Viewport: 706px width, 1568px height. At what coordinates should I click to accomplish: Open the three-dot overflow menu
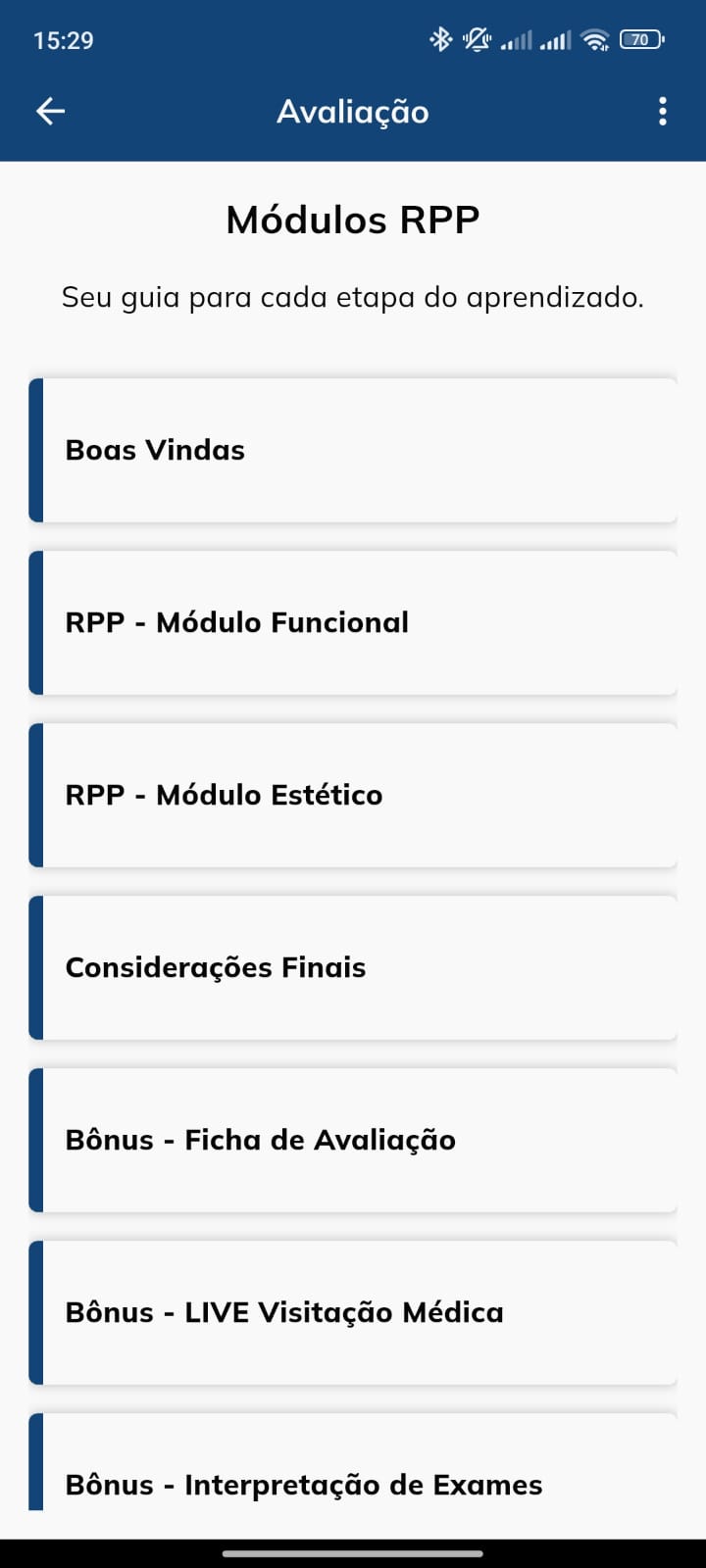pyautogui.click(x=663, y=112)
